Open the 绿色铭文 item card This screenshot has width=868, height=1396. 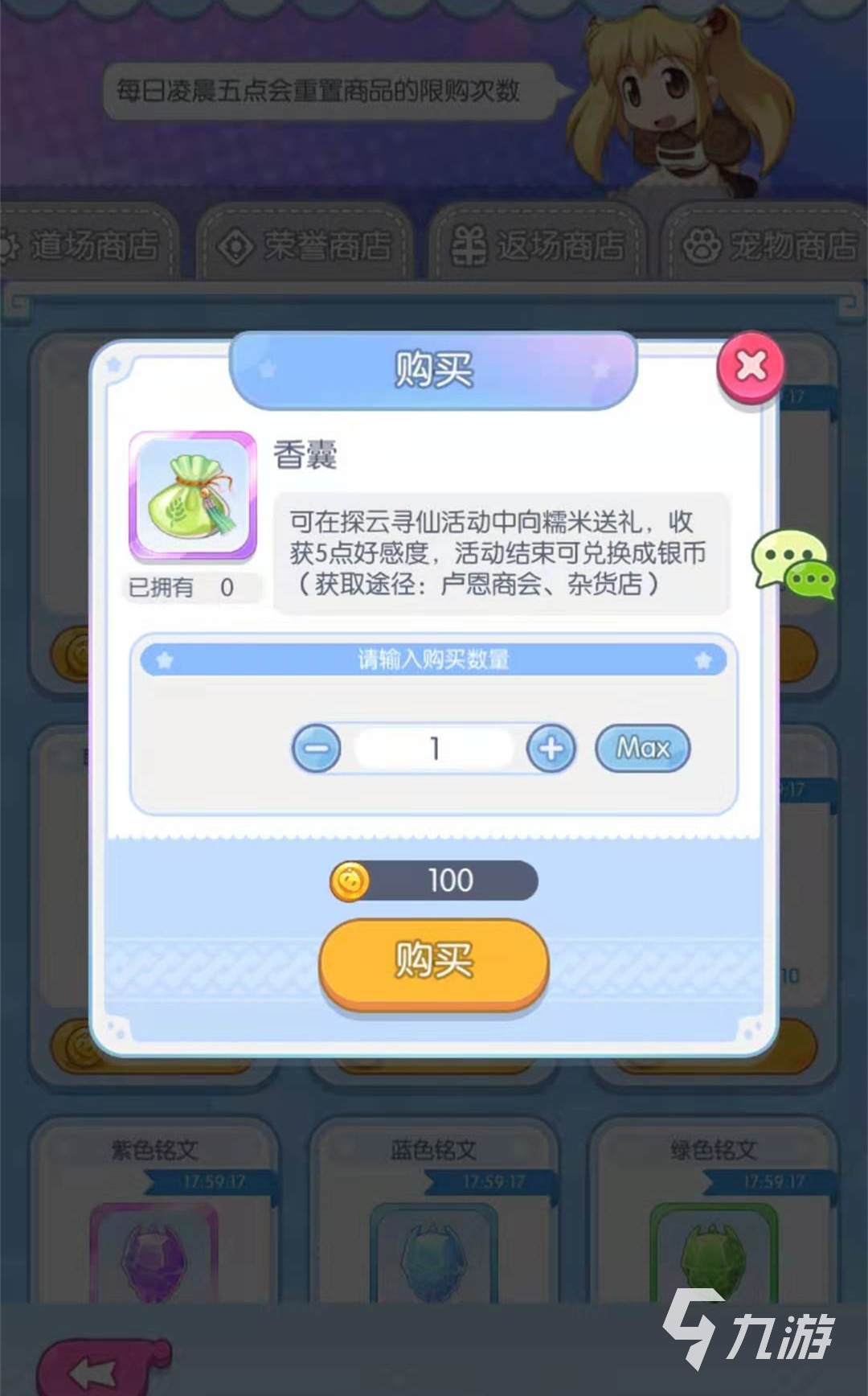click(x=713, y=1214)
